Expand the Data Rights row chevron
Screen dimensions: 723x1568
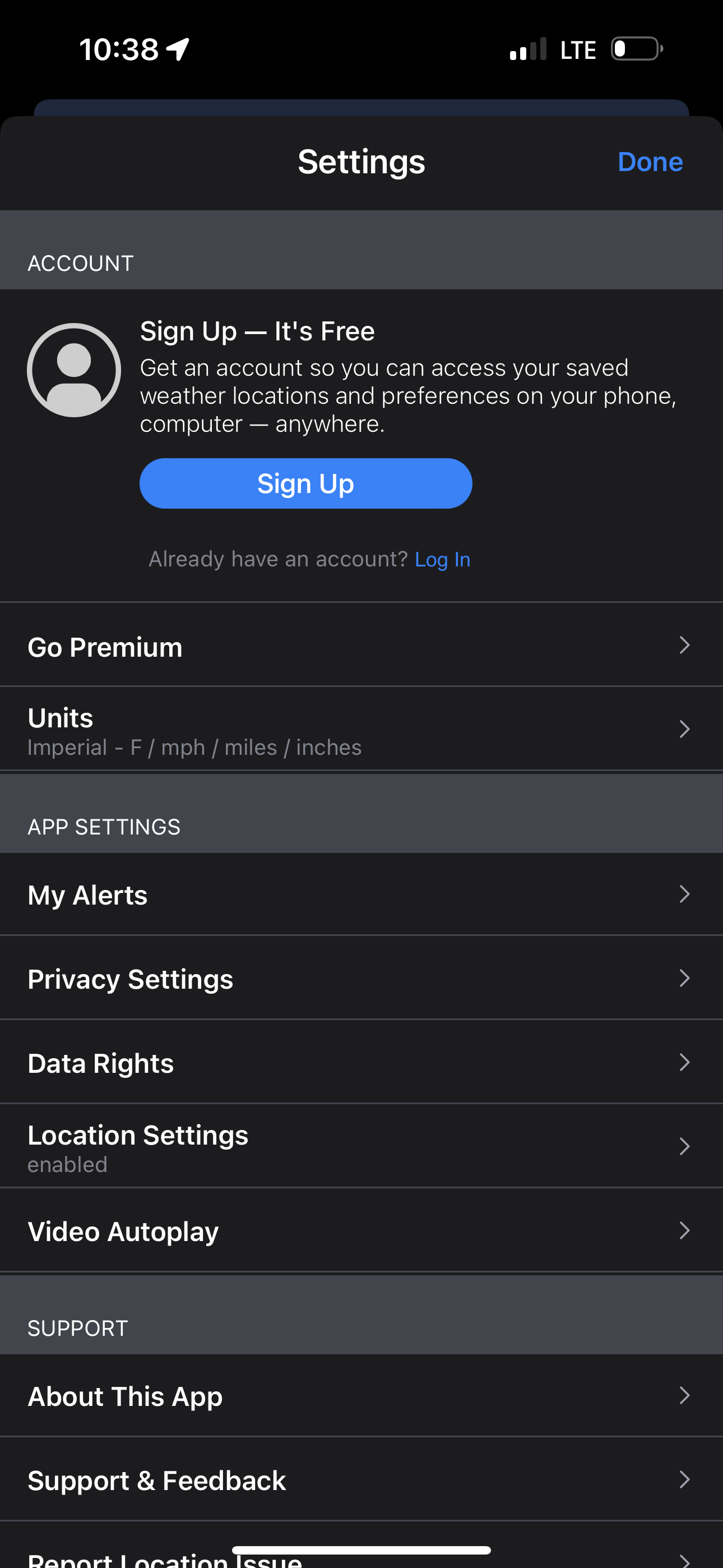685,1062
